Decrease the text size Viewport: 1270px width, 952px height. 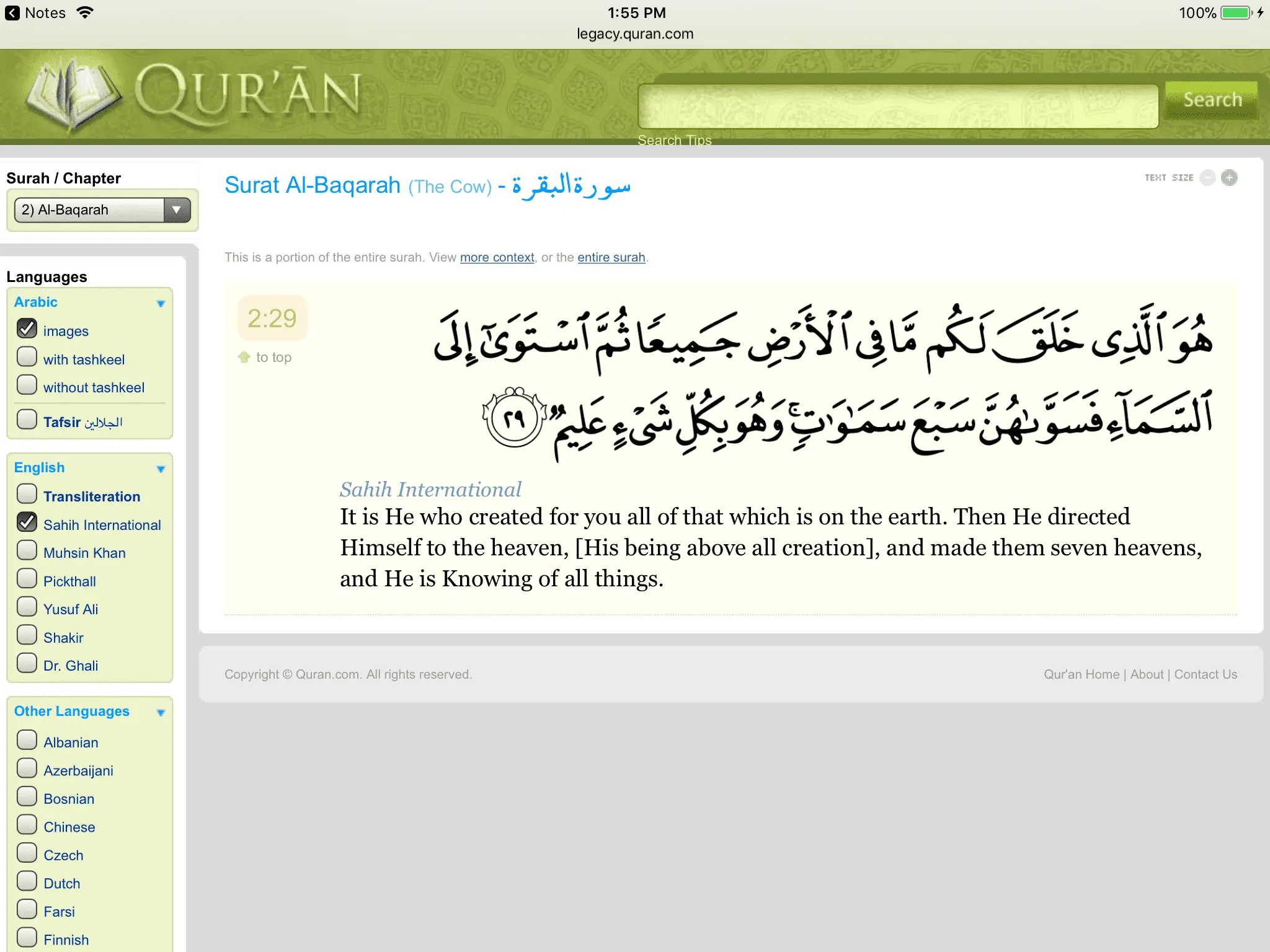(1207, 178)
